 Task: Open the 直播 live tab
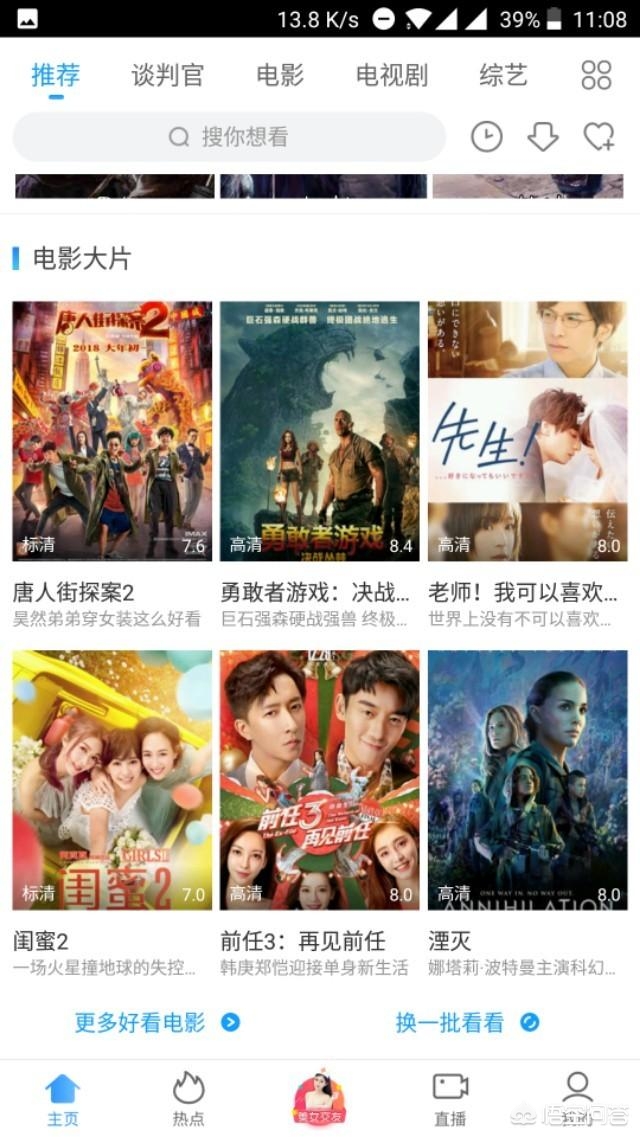(x=450, y=1099)
